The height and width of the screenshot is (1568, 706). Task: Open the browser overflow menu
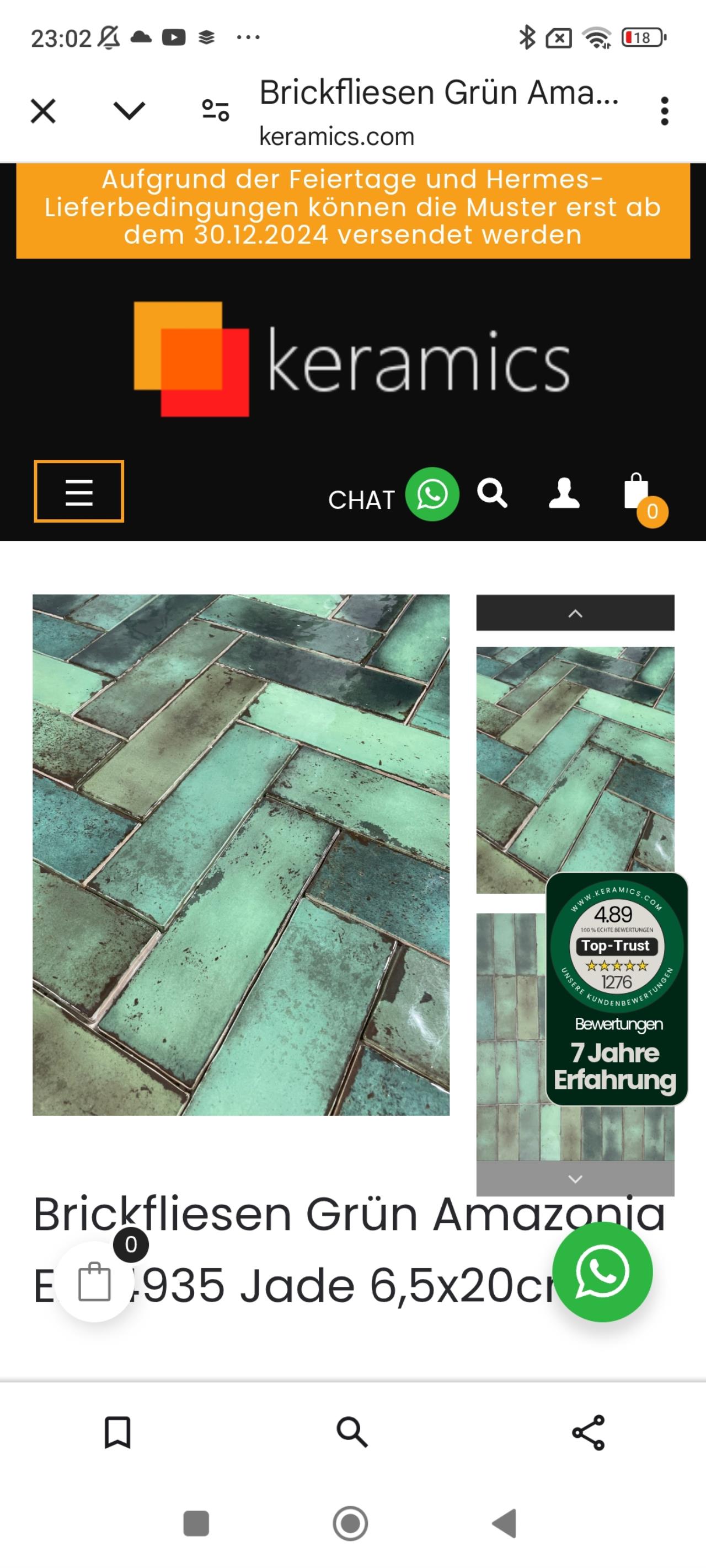664,111
